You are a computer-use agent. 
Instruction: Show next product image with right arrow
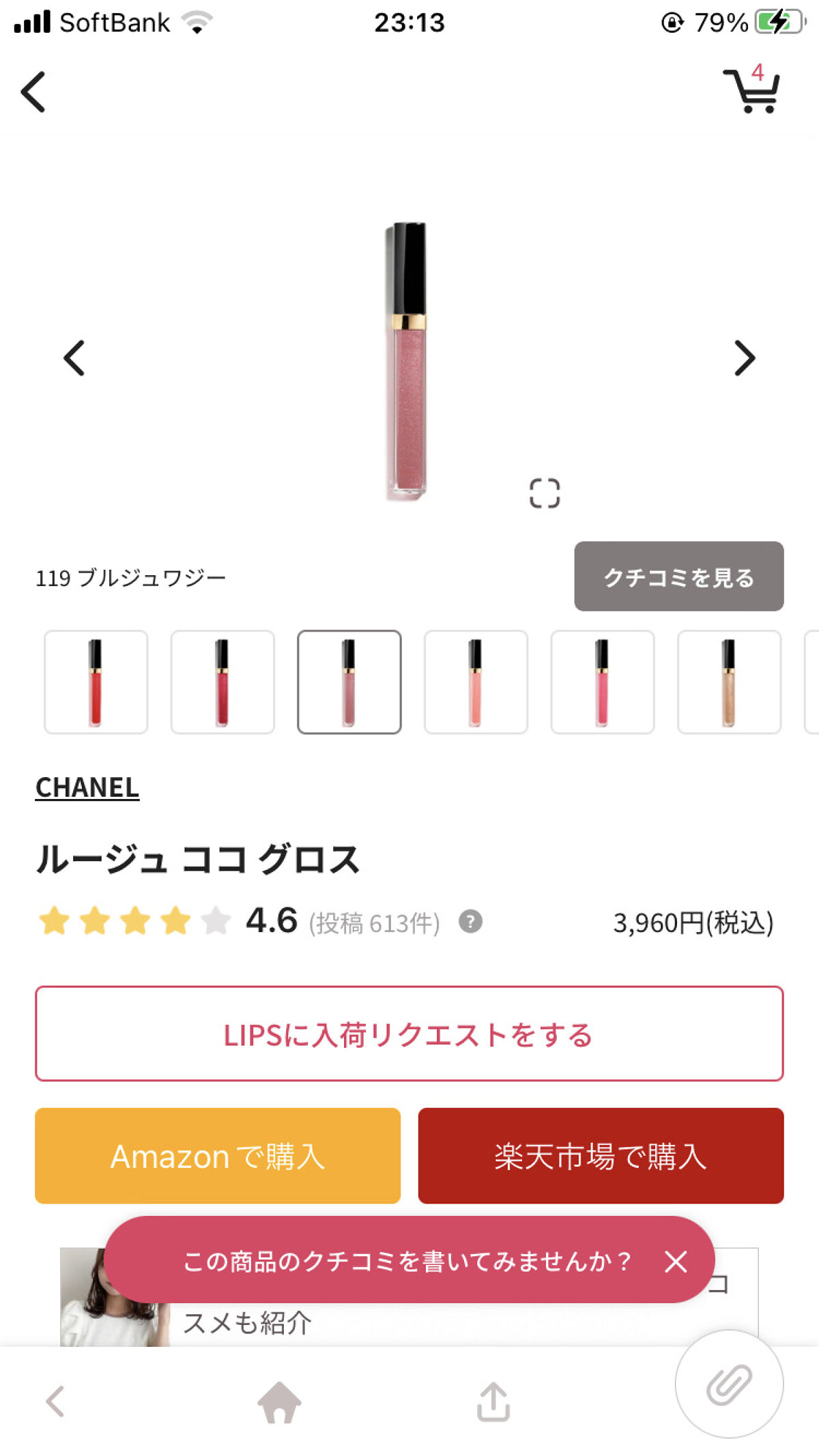click(x=746, y=358)
